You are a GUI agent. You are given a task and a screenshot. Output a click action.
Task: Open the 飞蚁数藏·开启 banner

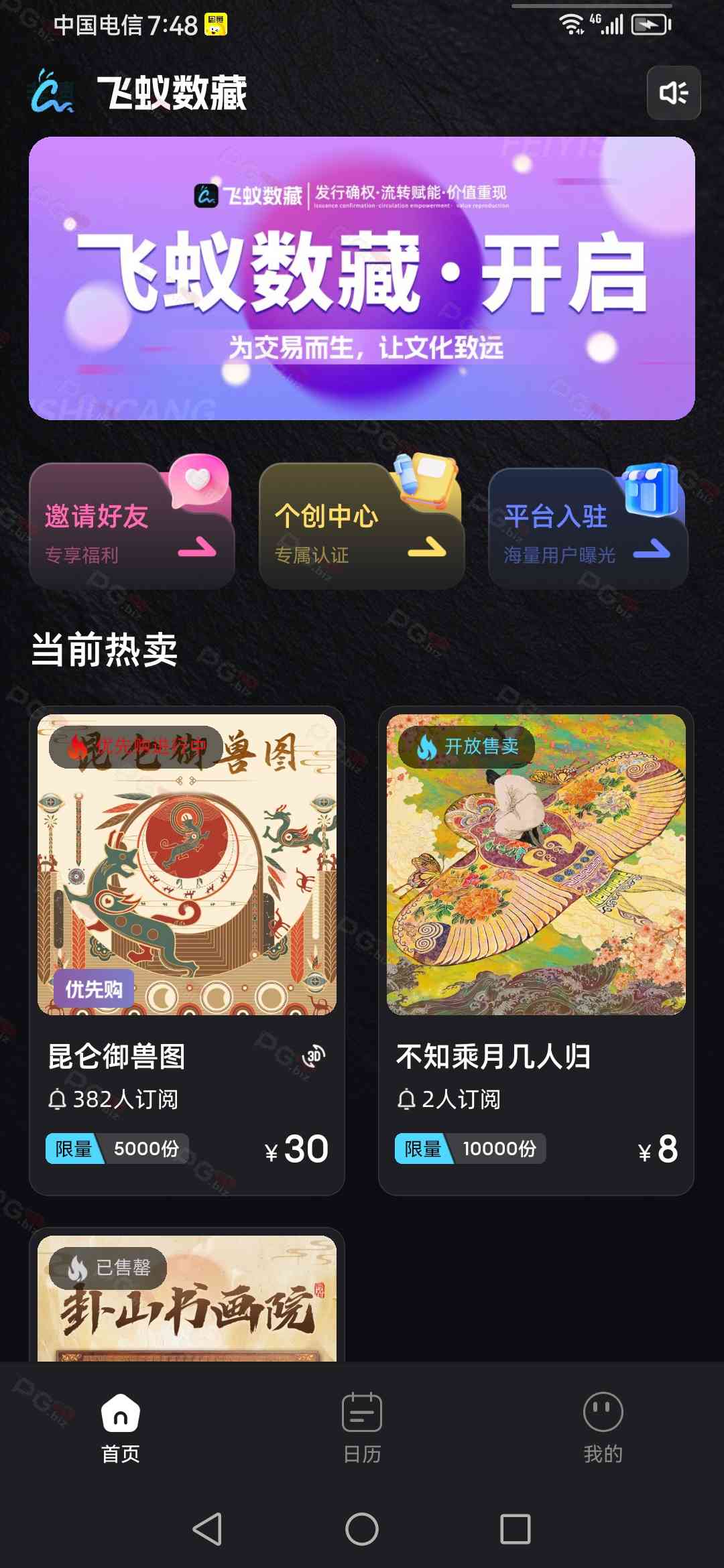(x=362, y=278)
